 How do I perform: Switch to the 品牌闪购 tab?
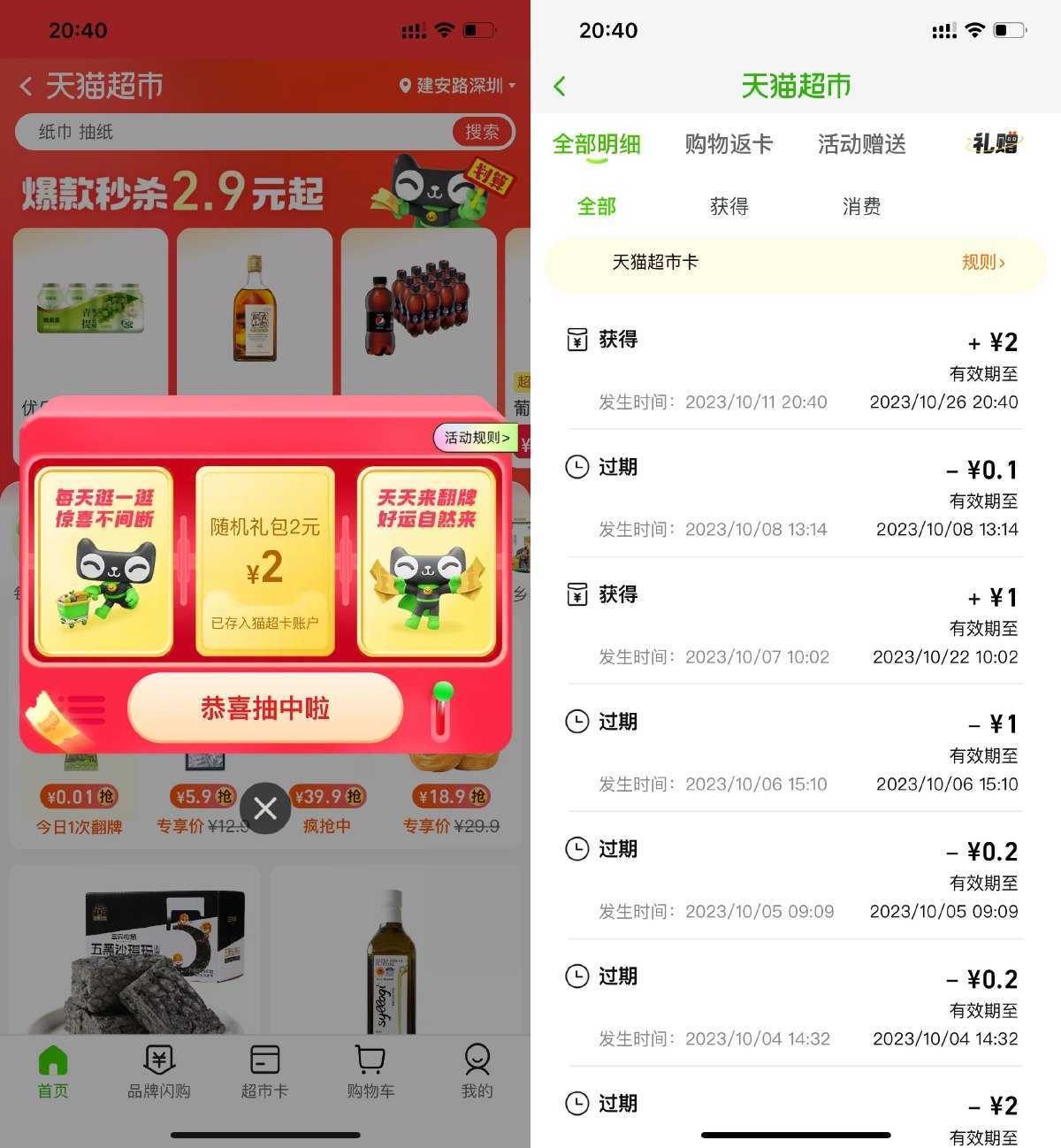pos(159,1072)
